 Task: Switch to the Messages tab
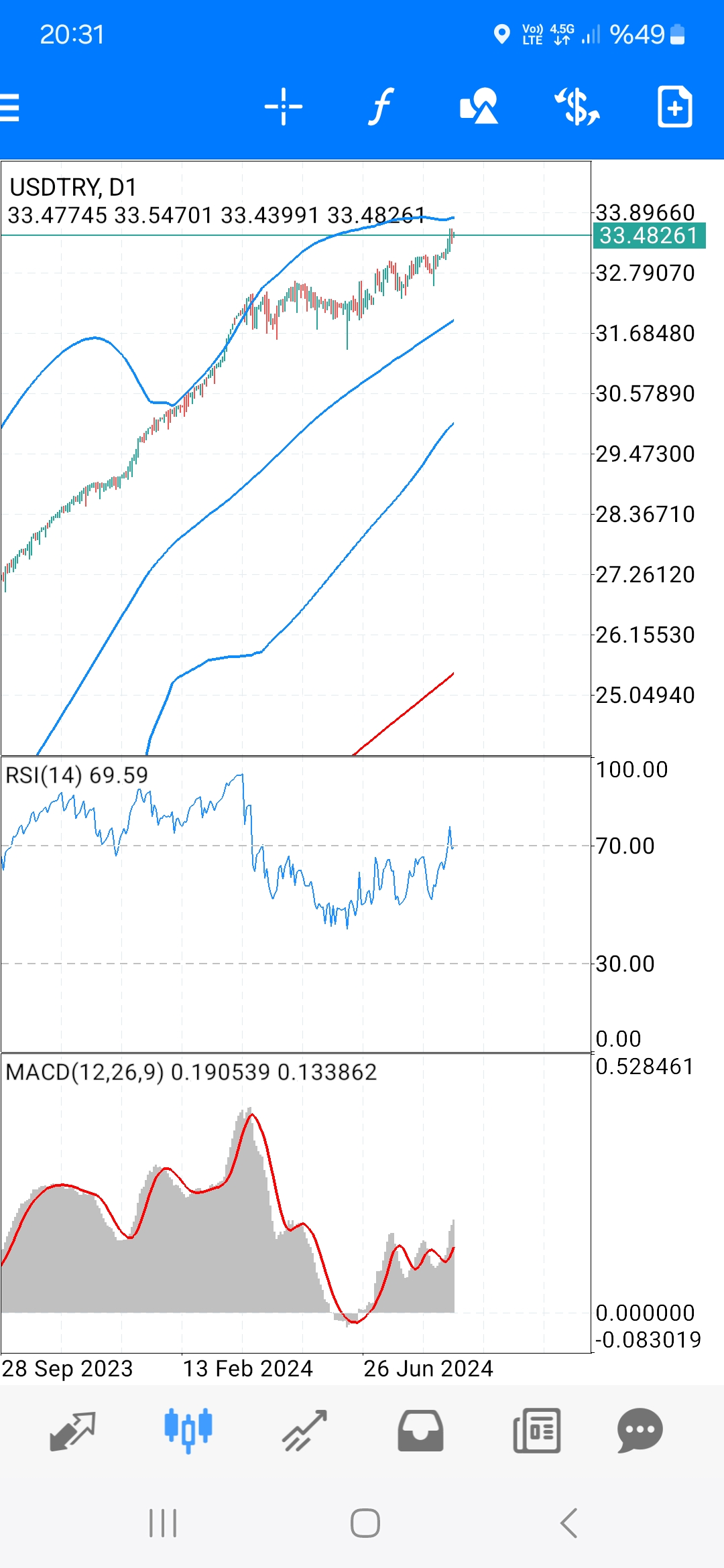click(640, 1431)
